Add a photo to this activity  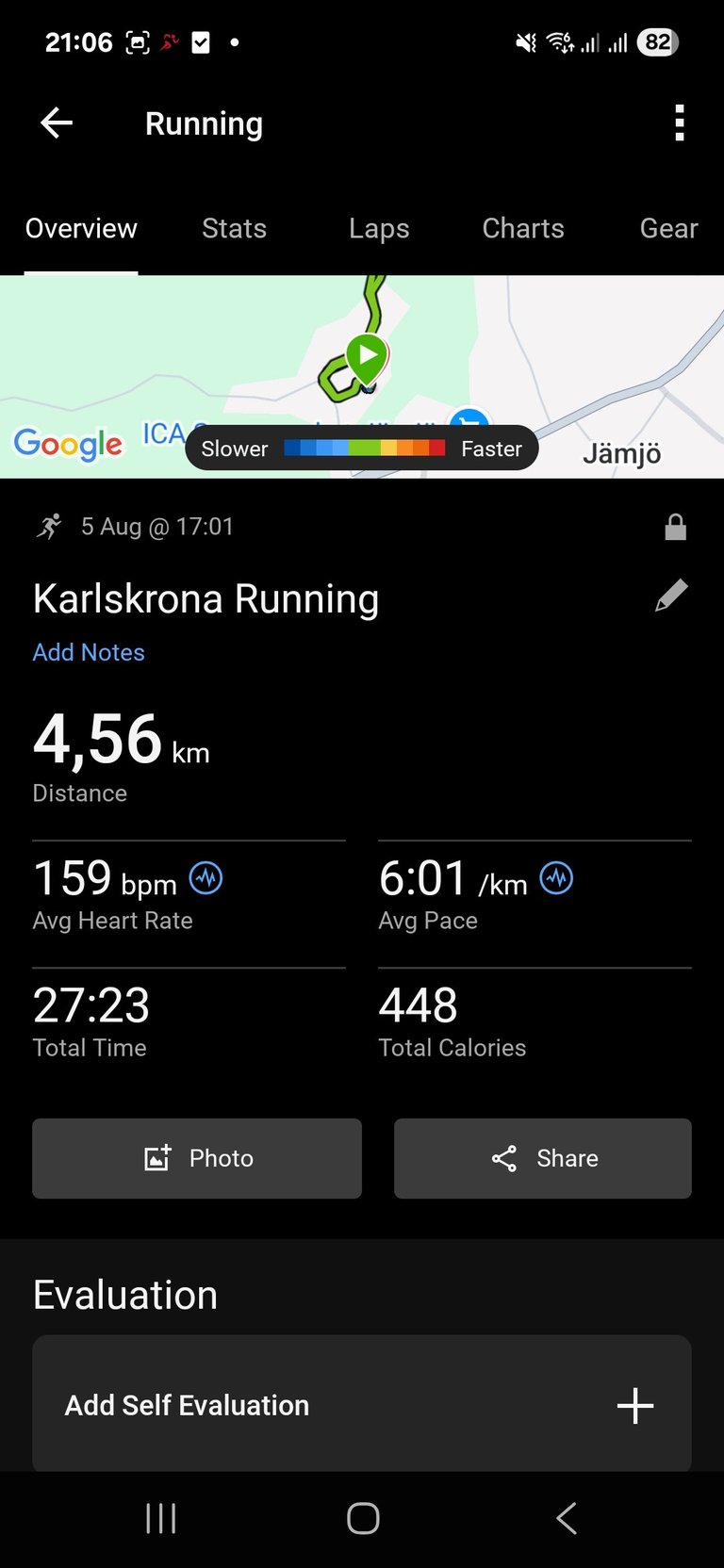(x=197, y=1158)
